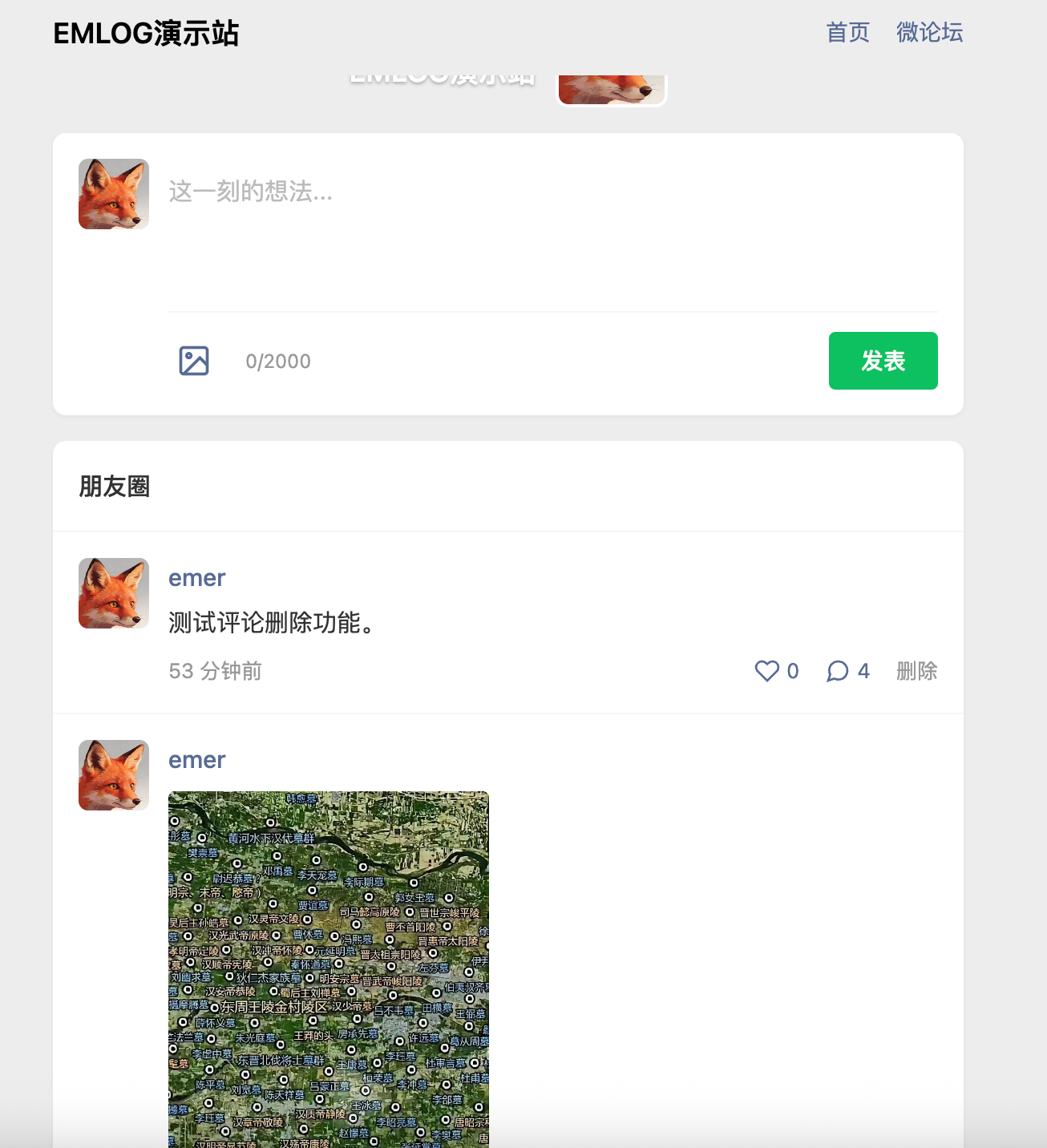
Task: Publish with the green 发表 button
Action: click(883, 361)
